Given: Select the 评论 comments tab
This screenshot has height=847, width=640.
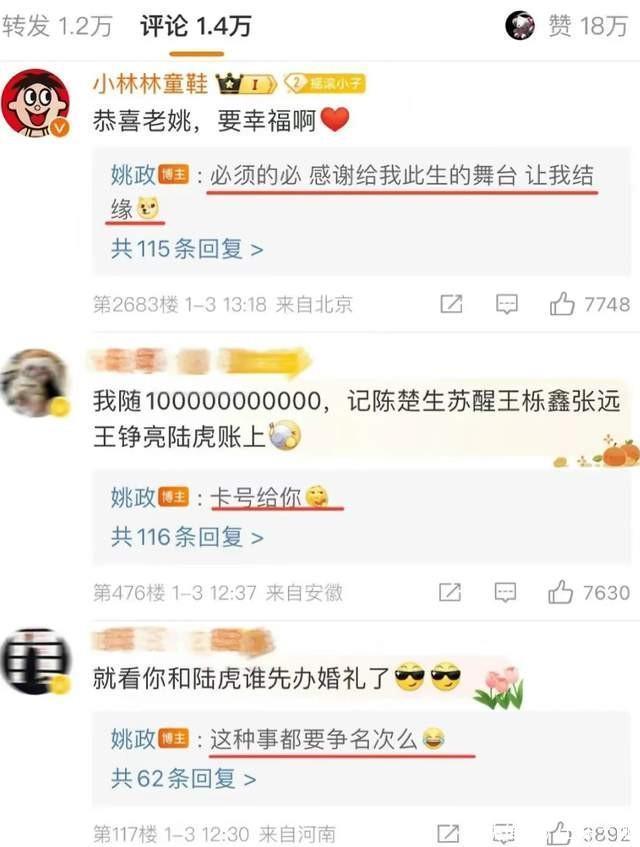Looking at the screenshot, I should tap(194, 27).
